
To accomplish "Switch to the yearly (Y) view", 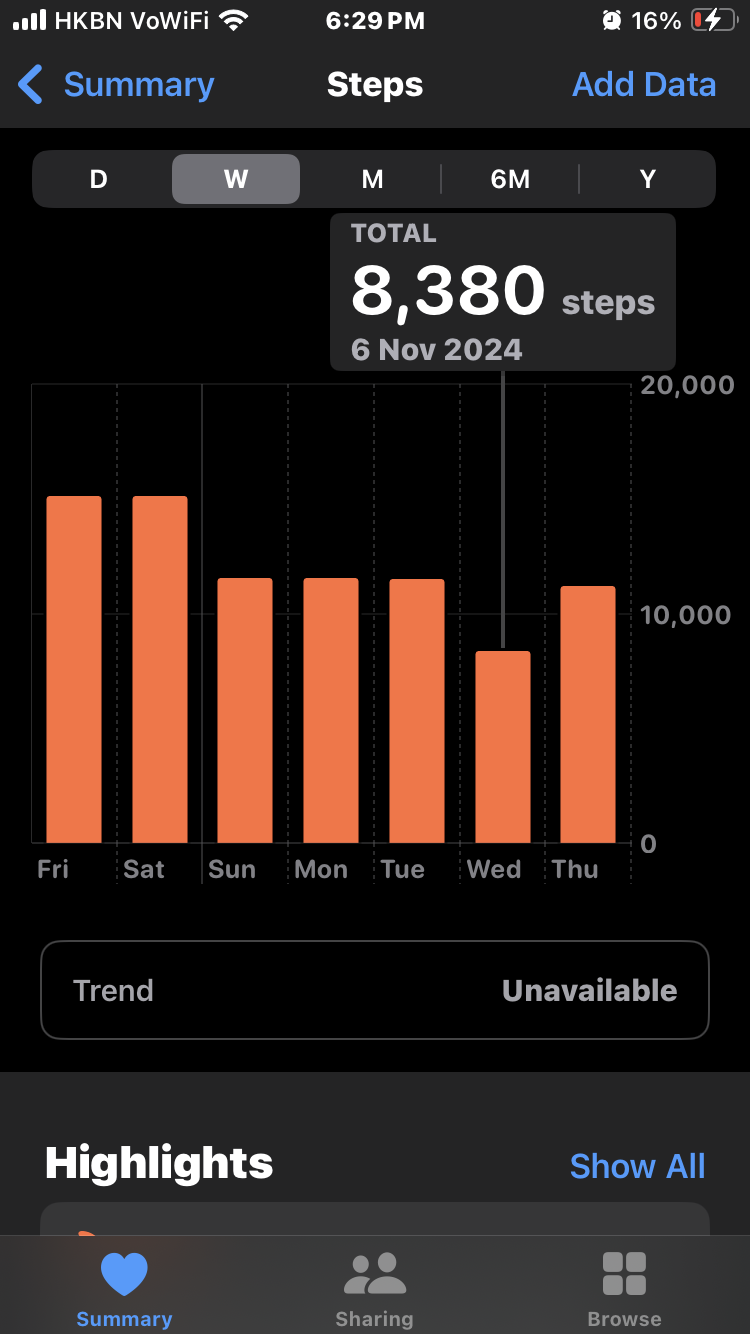I will tap(647, 179).
